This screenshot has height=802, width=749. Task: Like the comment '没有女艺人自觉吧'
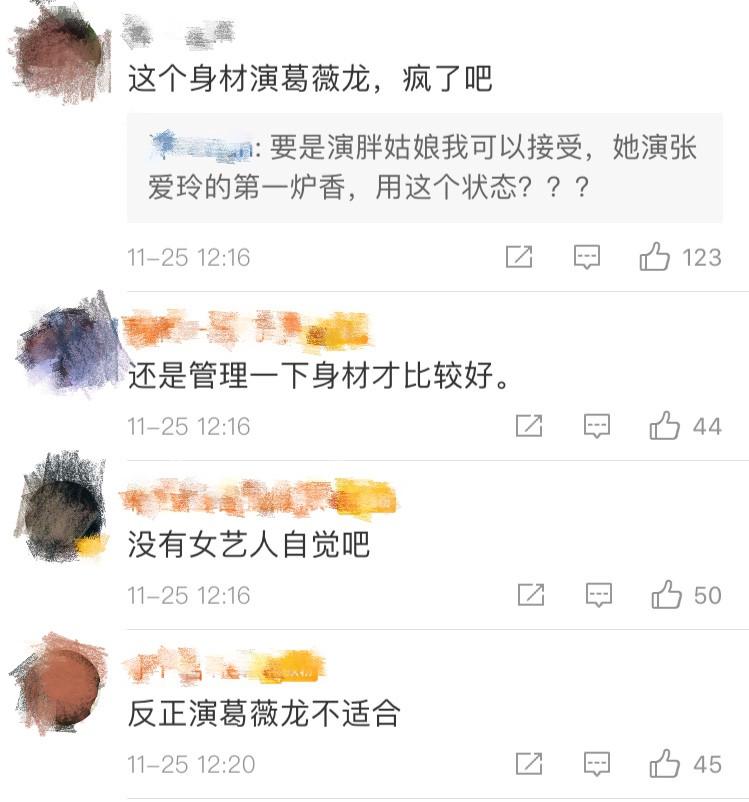point(666,596)
